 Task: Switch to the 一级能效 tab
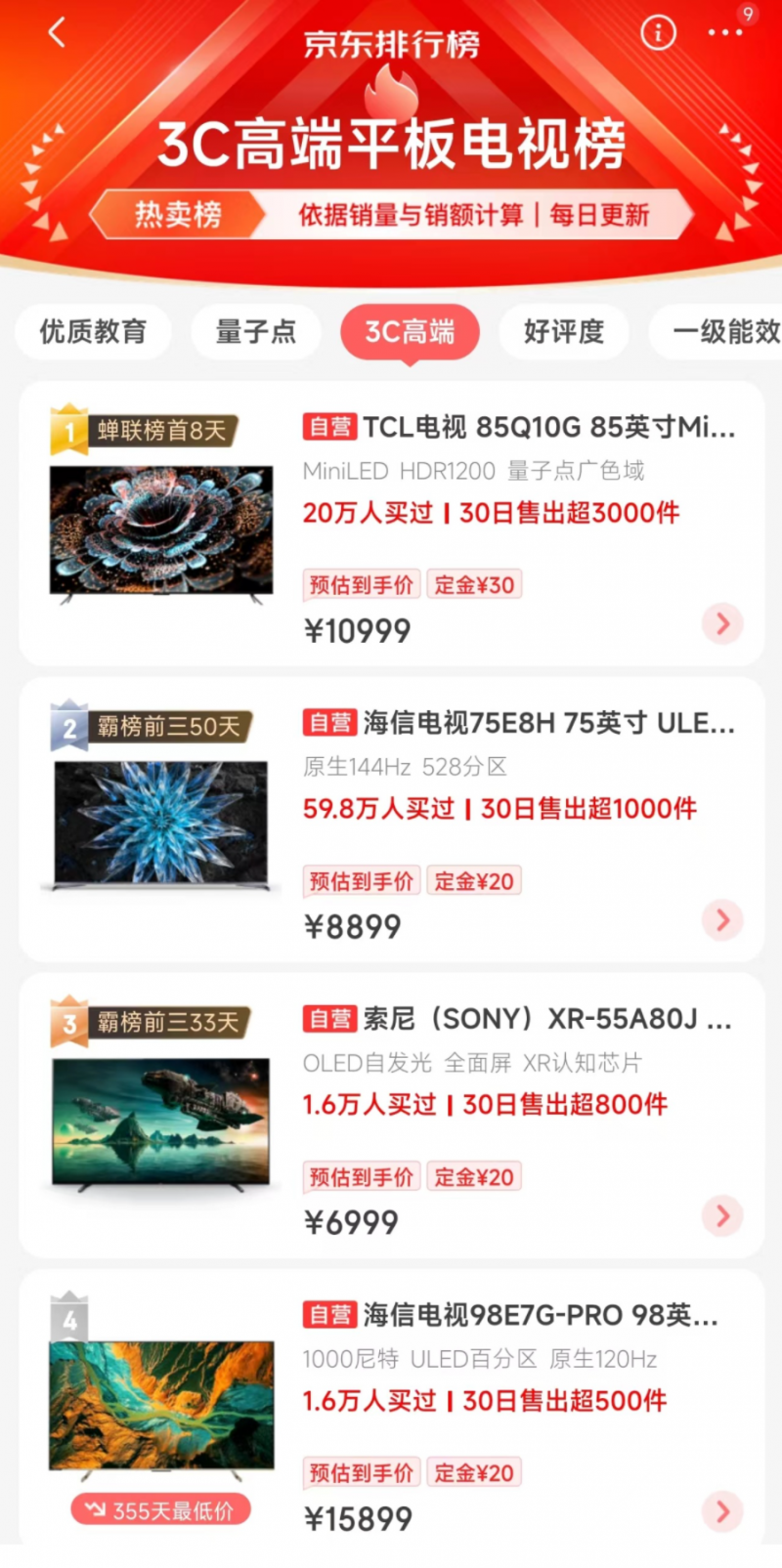(723, 332)
